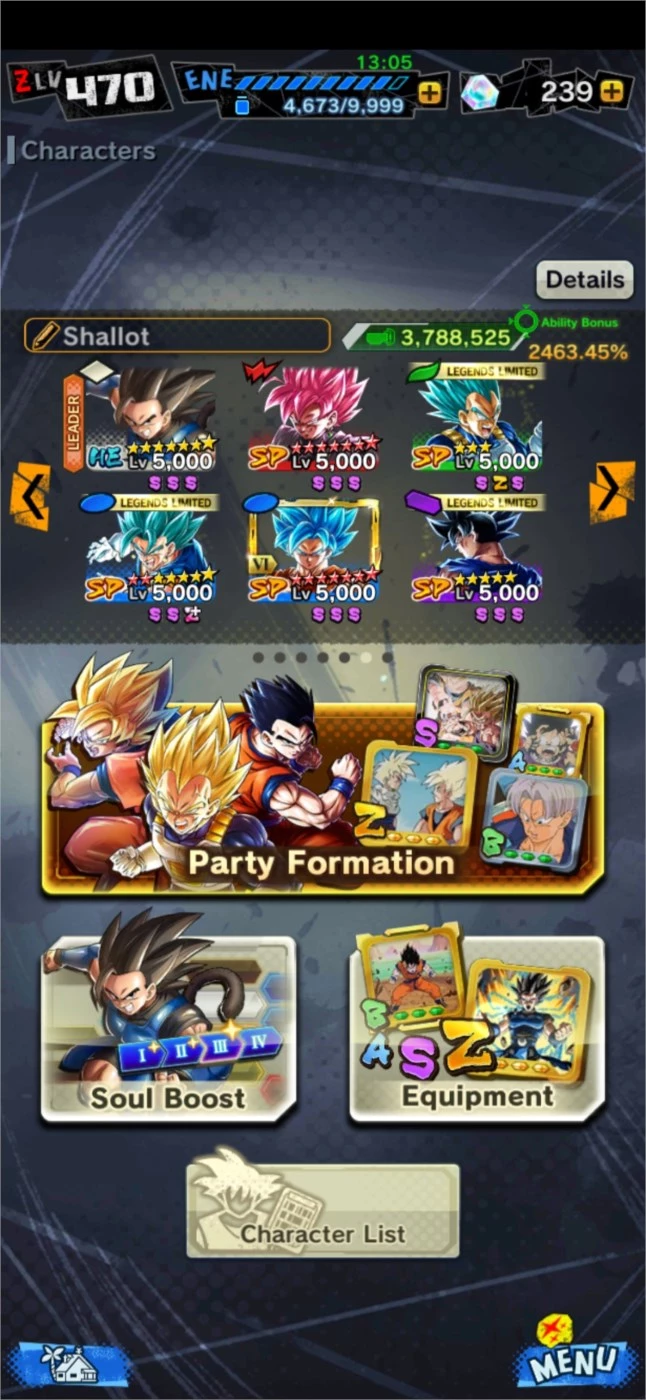Go to previous party with left arrow

pyautogui.click(x=30, y=495)
